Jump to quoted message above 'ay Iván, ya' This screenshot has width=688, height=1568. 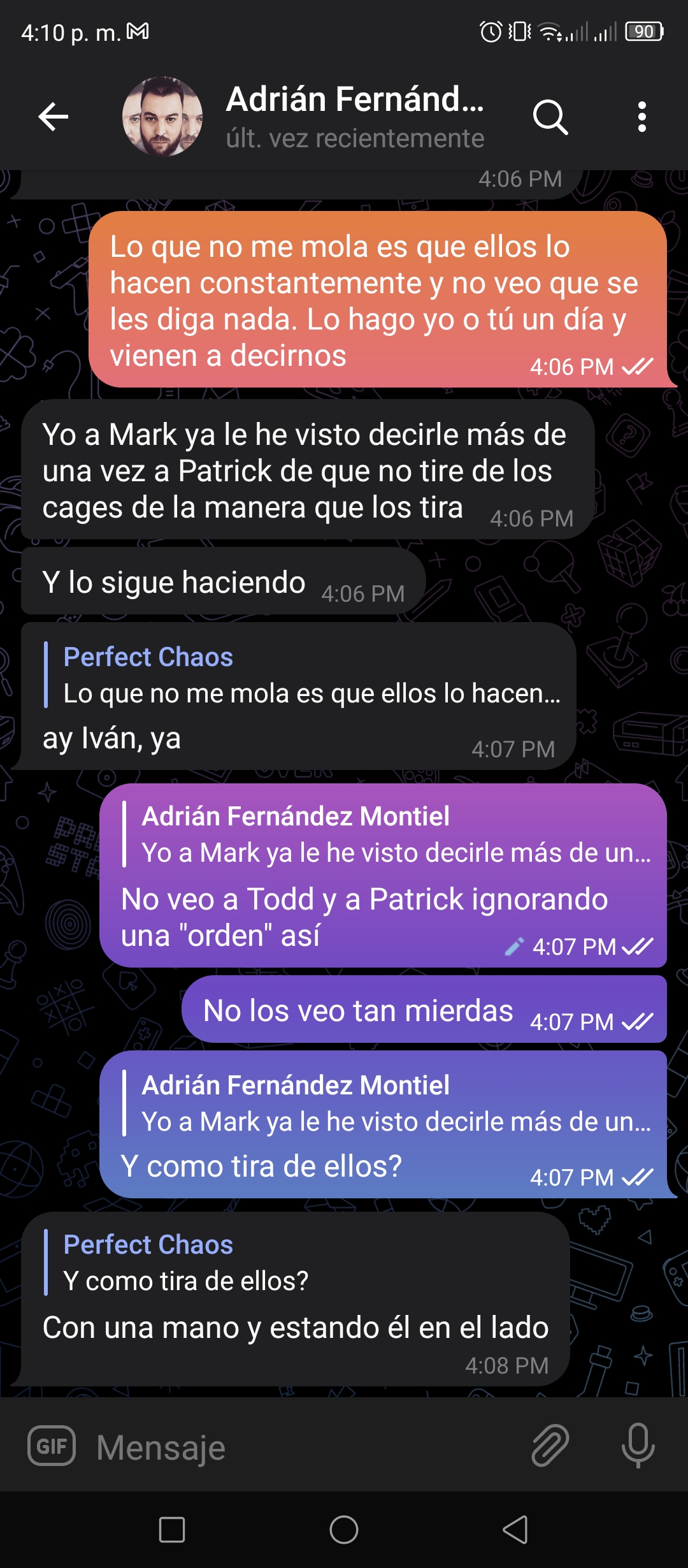[303, 675]
